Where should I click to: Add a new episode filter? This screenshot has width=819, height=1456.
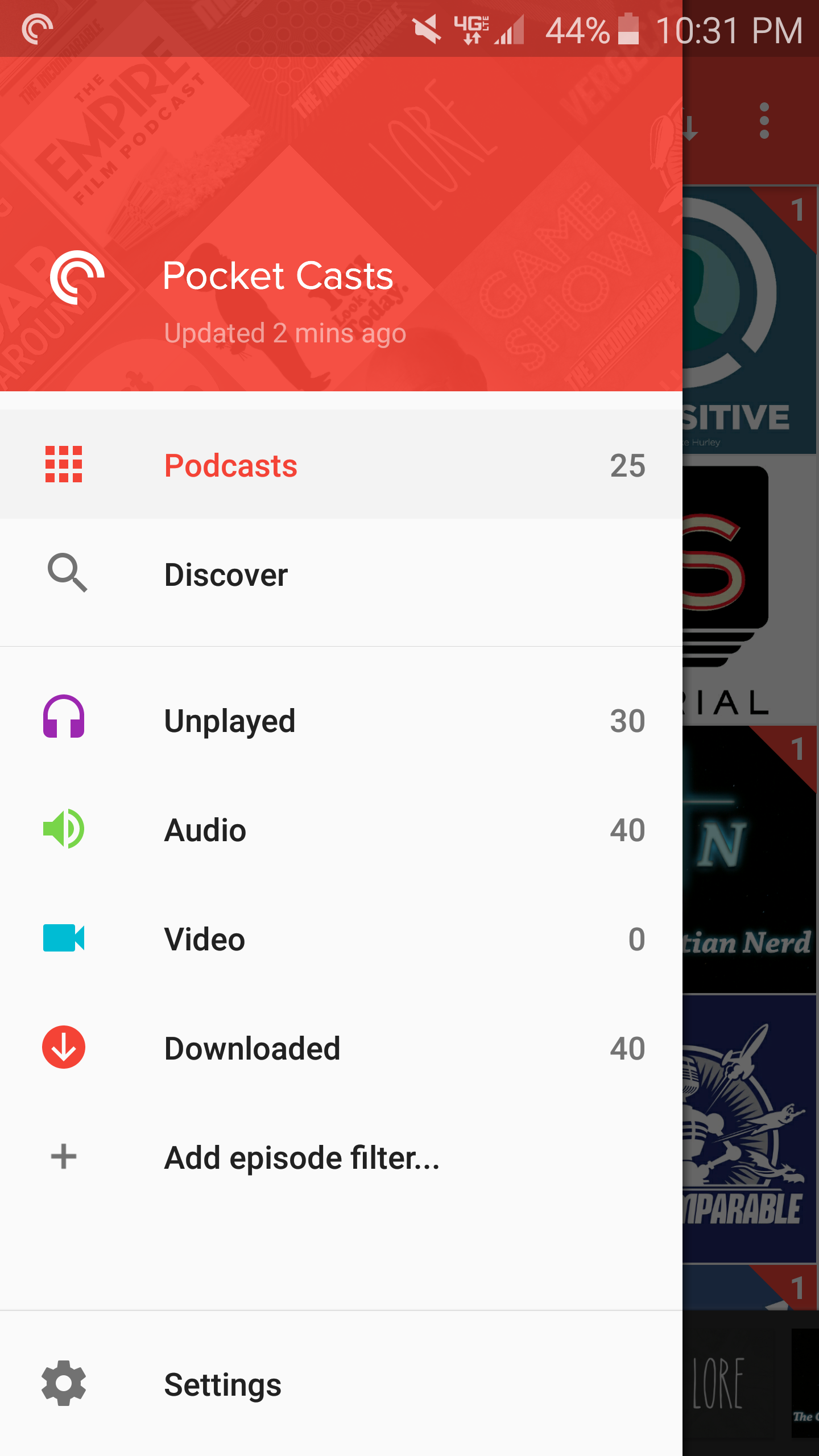[301, 1157]
